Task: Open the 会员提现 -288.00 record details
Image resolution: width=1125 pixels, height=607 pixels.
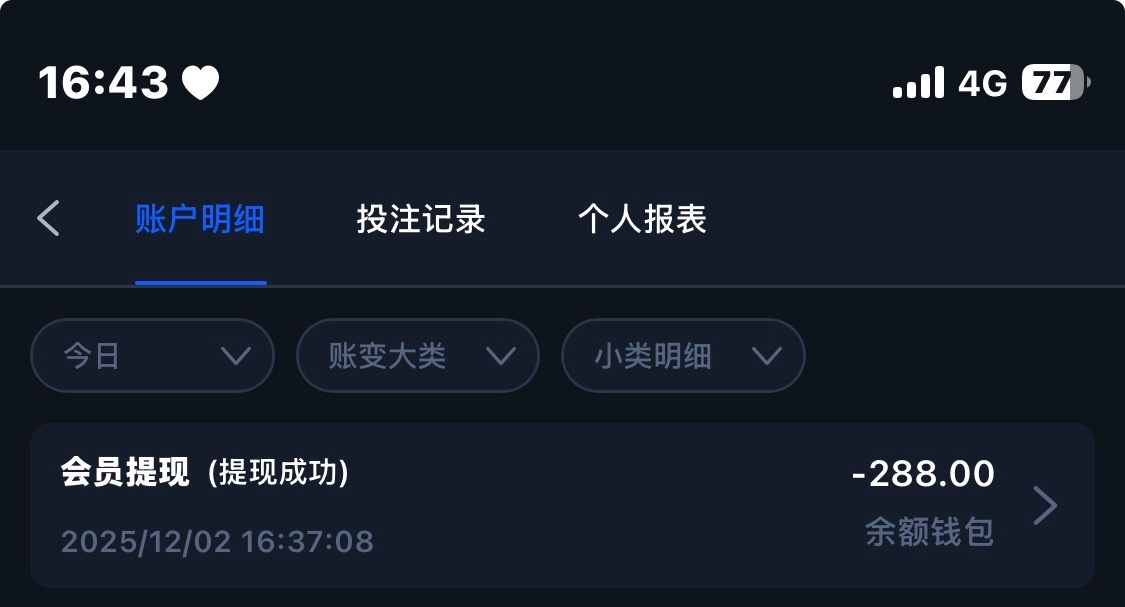Action: [x=562, y=505]
